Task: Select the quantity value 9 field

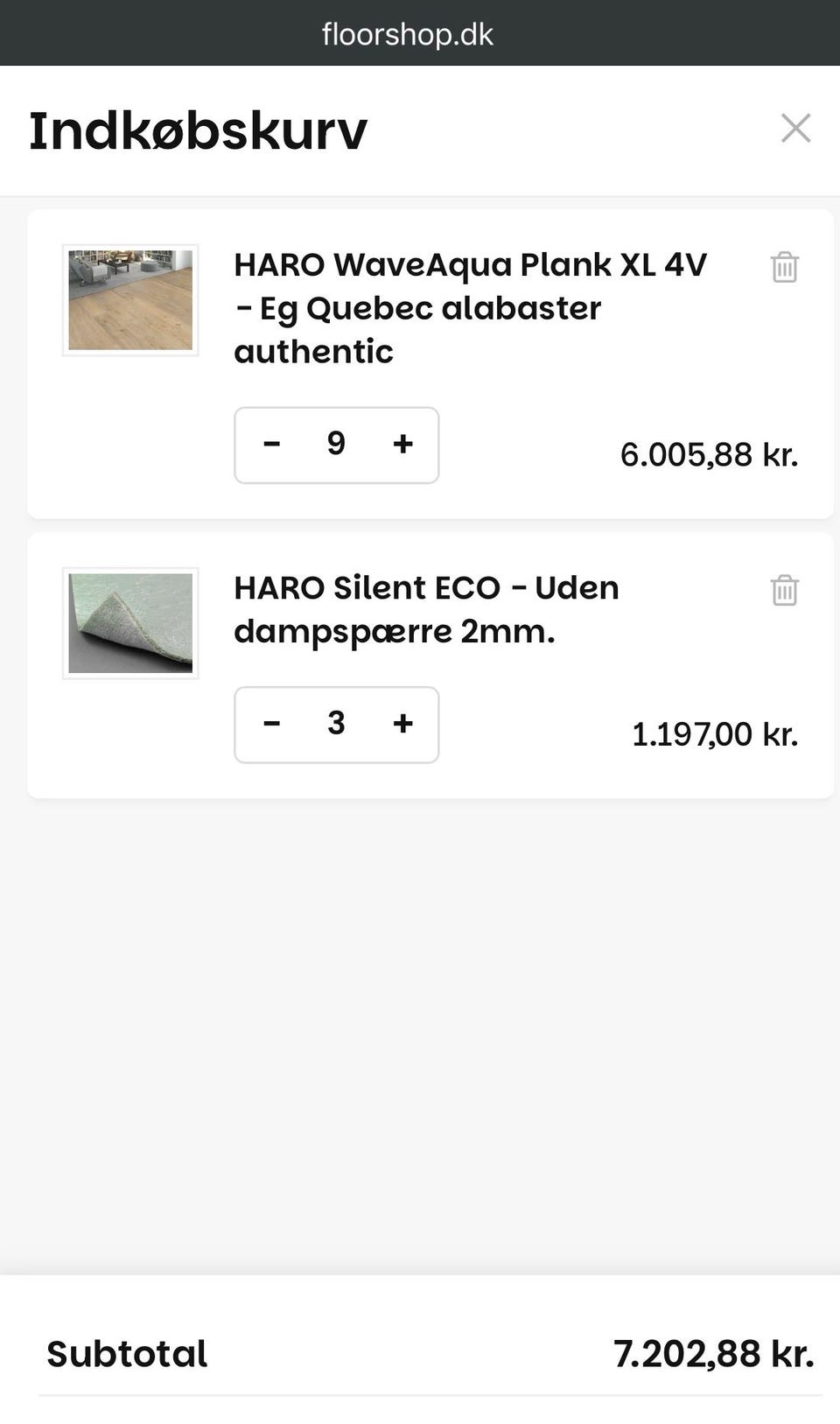Action: click(336, 445)
